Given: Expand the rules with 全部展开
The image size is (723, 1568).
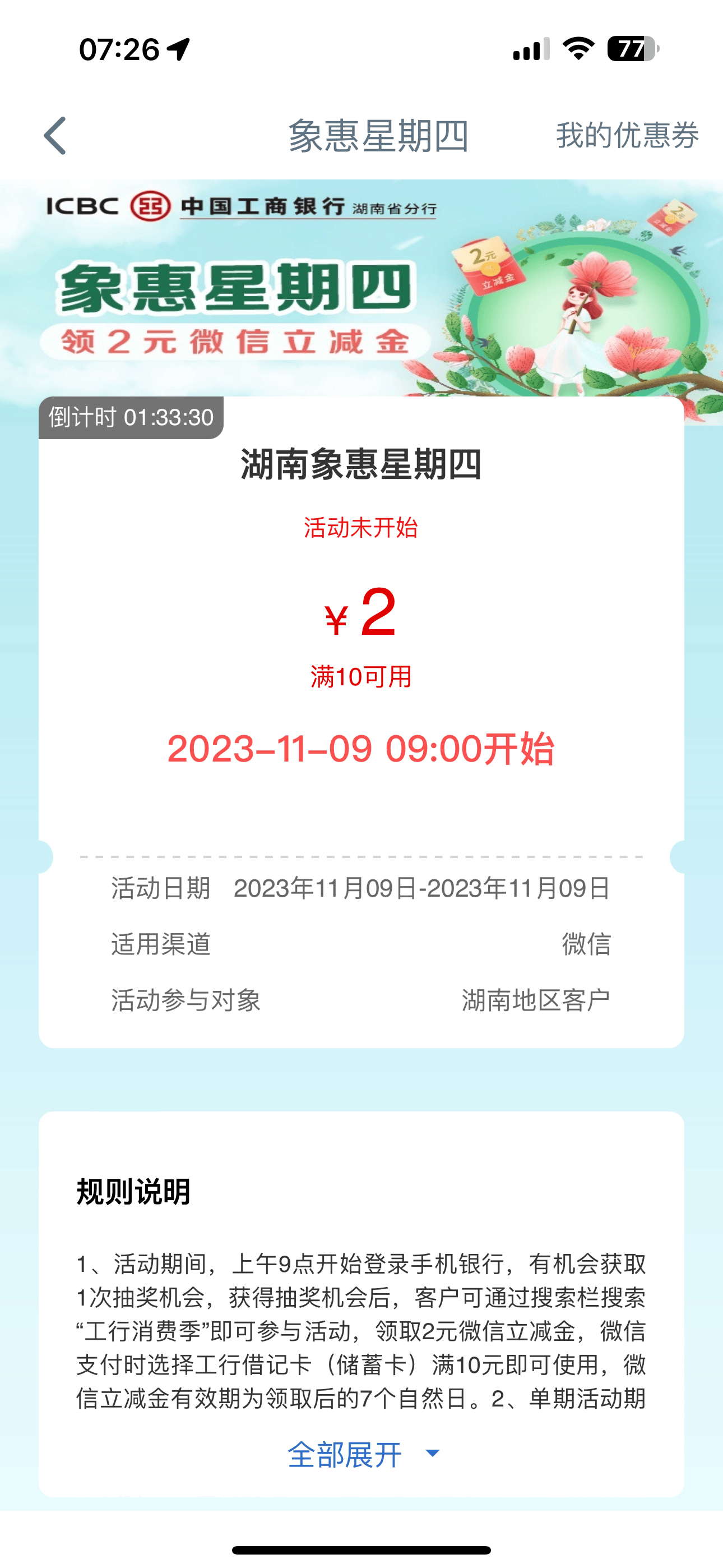Looking at the screenshot, I should (361, 1455).
